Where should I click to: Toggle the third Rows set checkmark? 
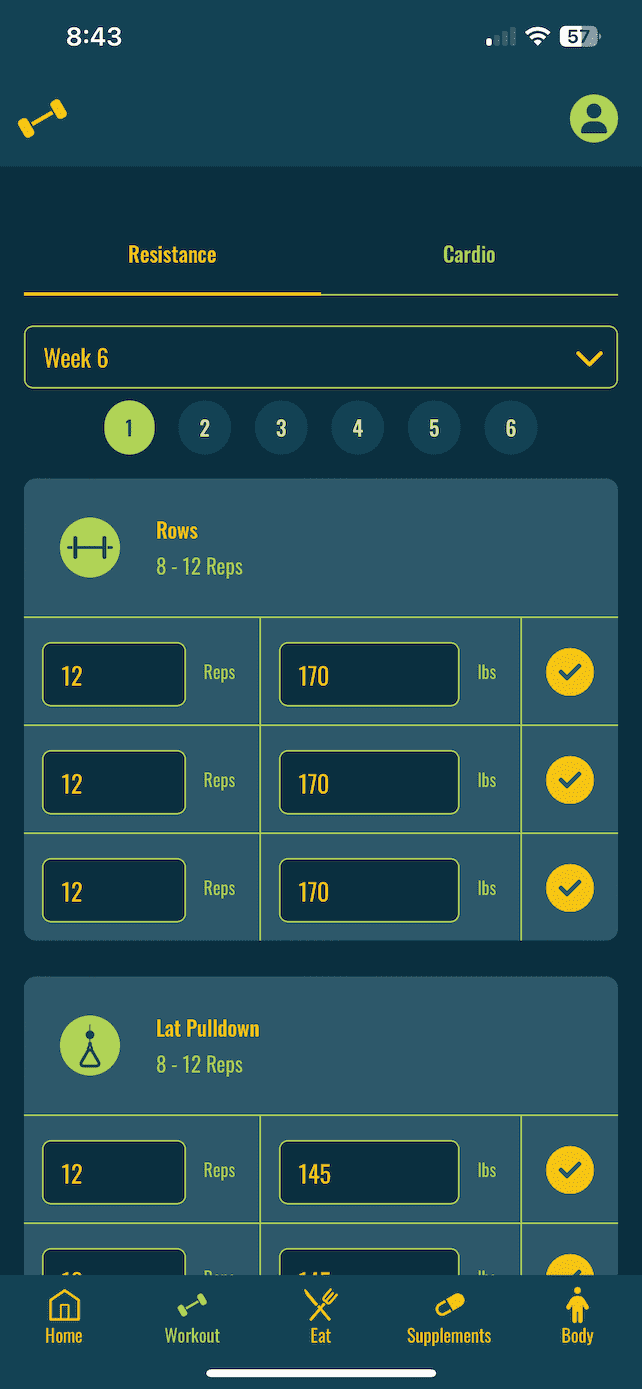pos(570,888)
